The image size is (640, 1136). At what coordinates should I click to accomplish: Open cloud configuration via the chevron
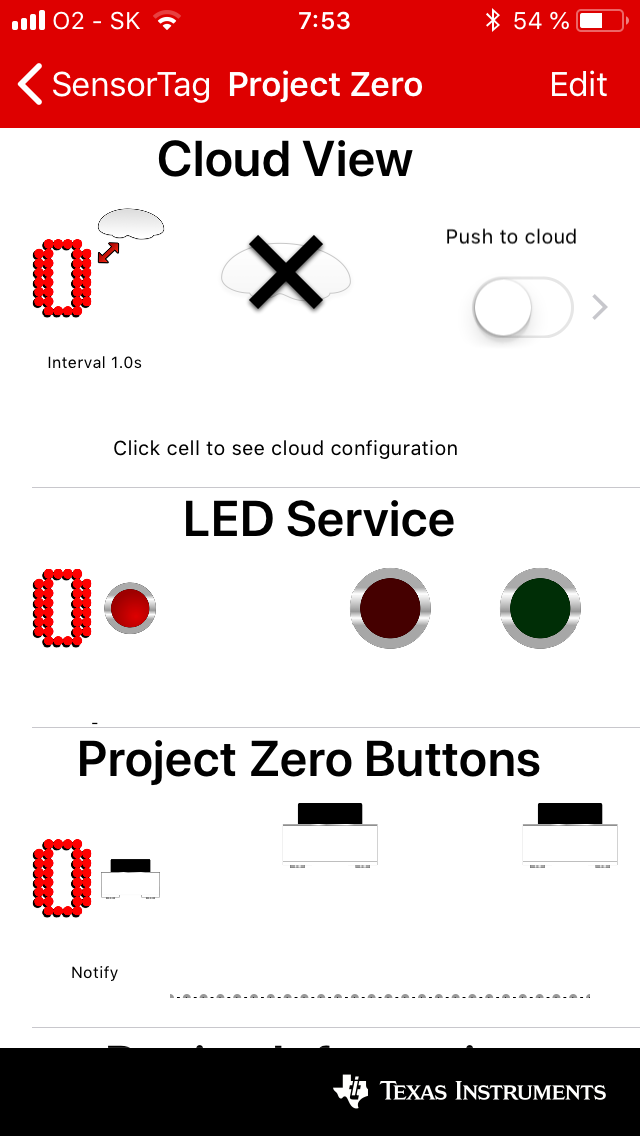tap(600, 307)
